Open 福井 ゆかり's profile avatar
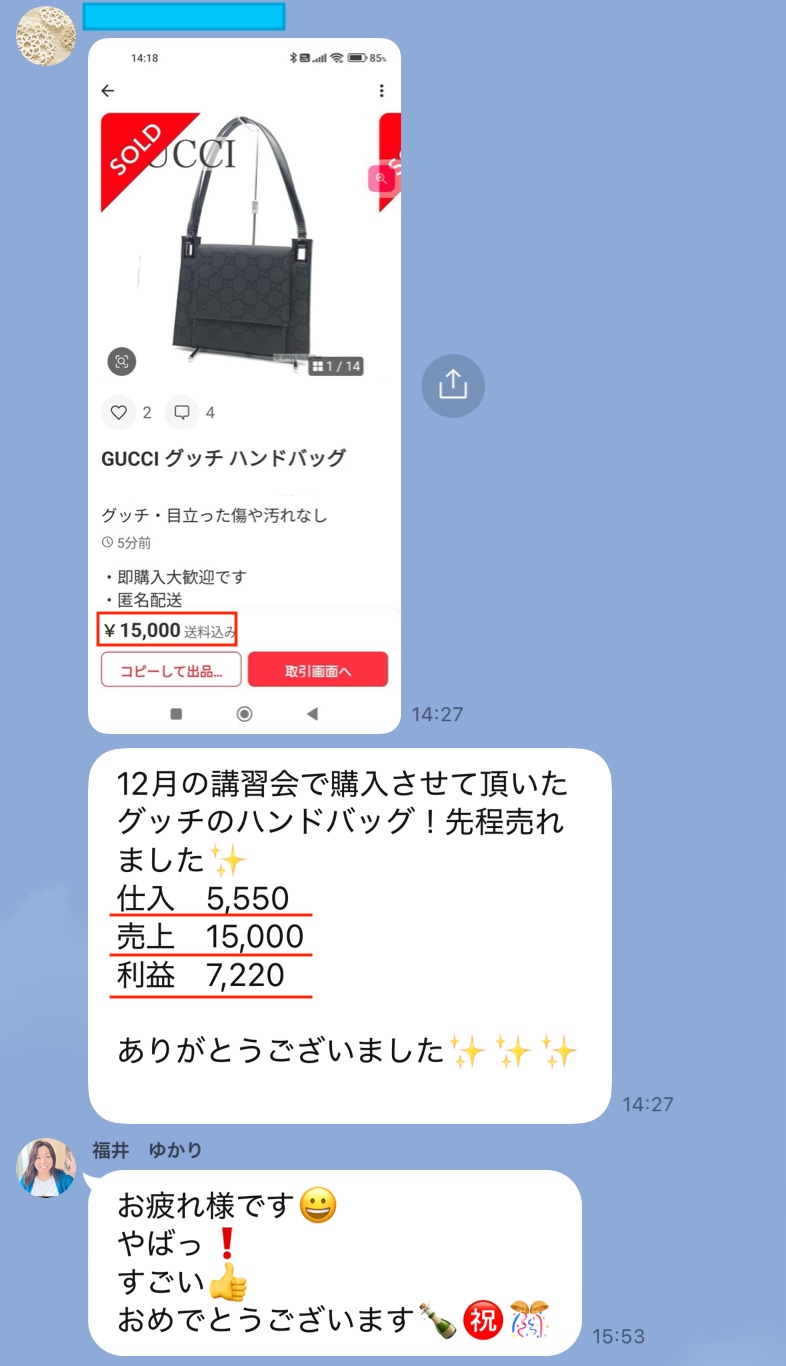 click(x=46, y=1167)
